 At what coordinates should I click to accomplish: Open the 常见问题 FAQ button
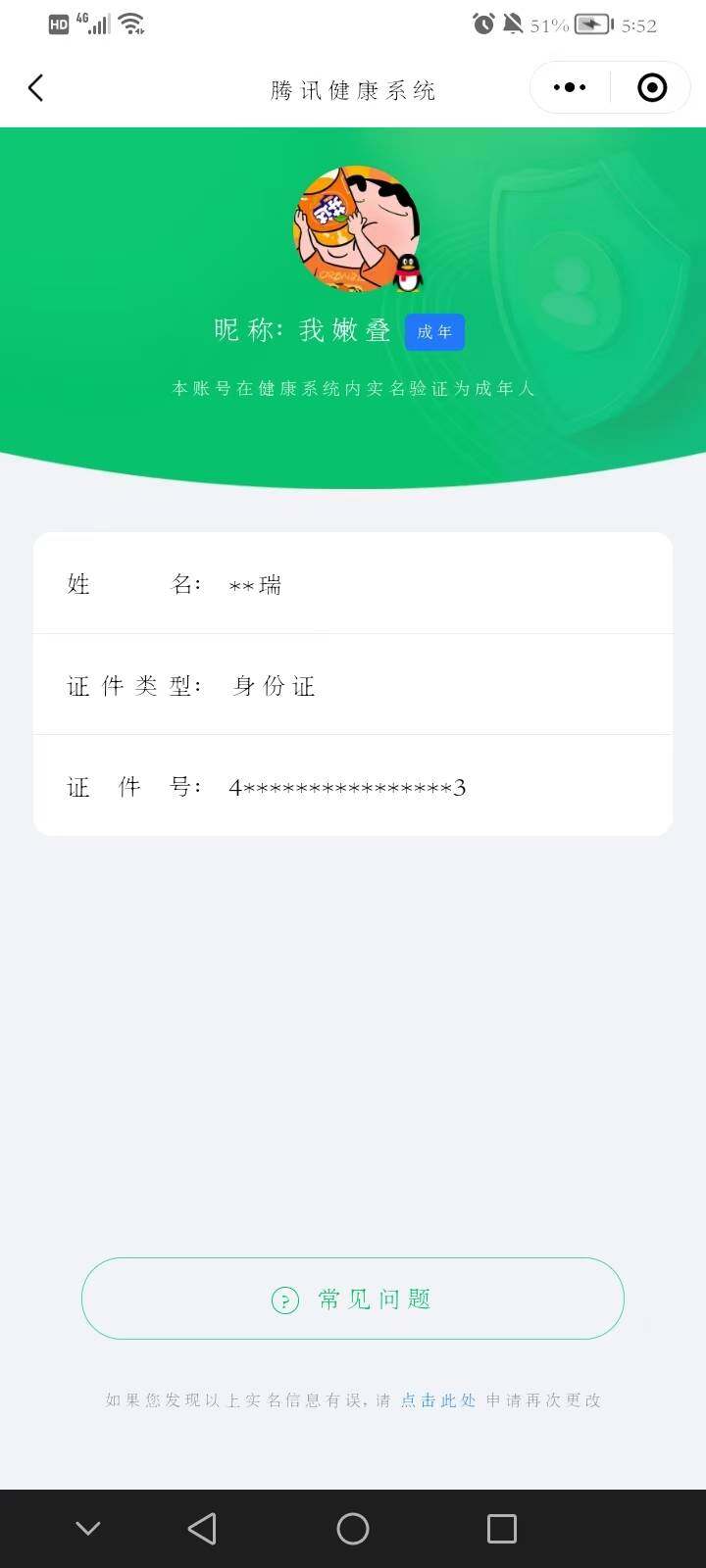click(x=353, y=1298)
